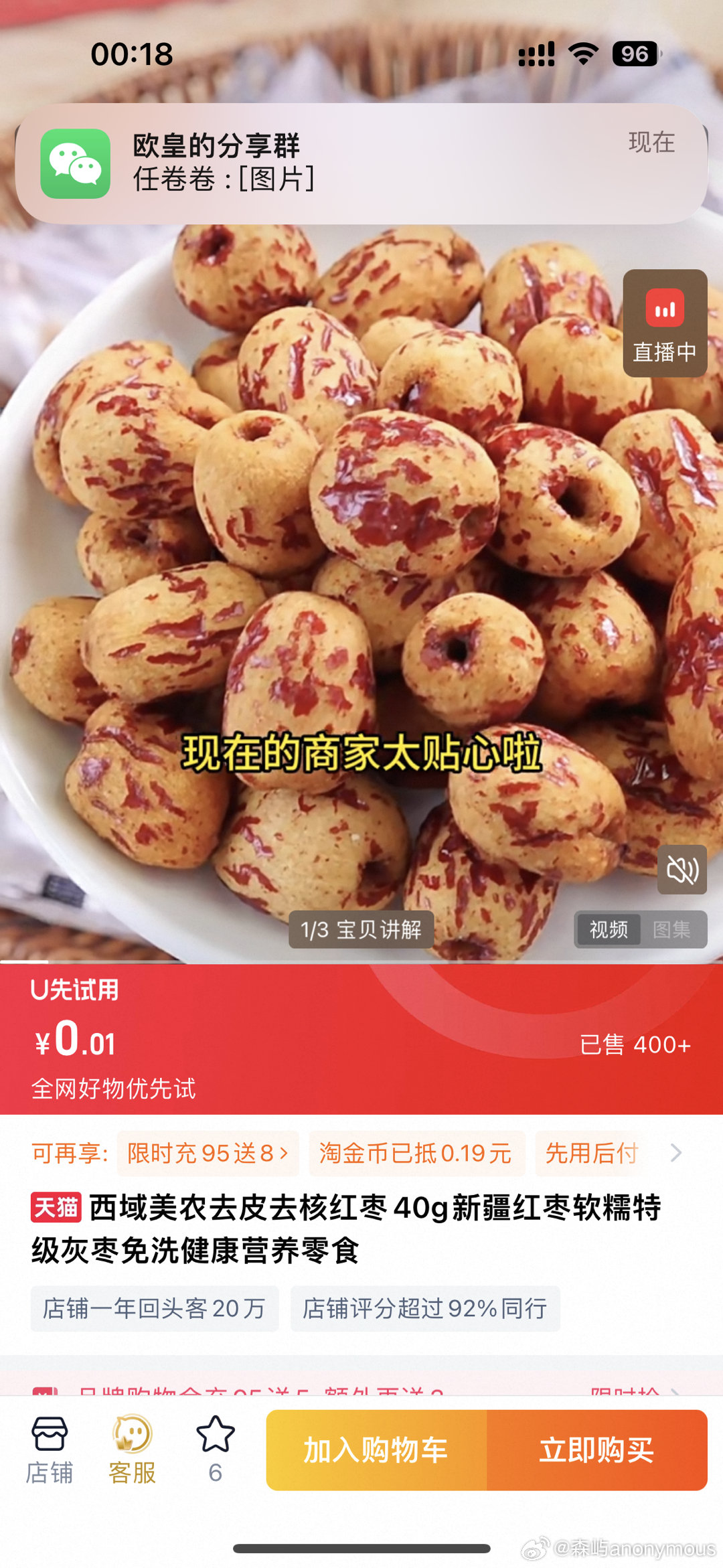Open the WeChat notification from 欧皇的分享群

tap(361, 163)
